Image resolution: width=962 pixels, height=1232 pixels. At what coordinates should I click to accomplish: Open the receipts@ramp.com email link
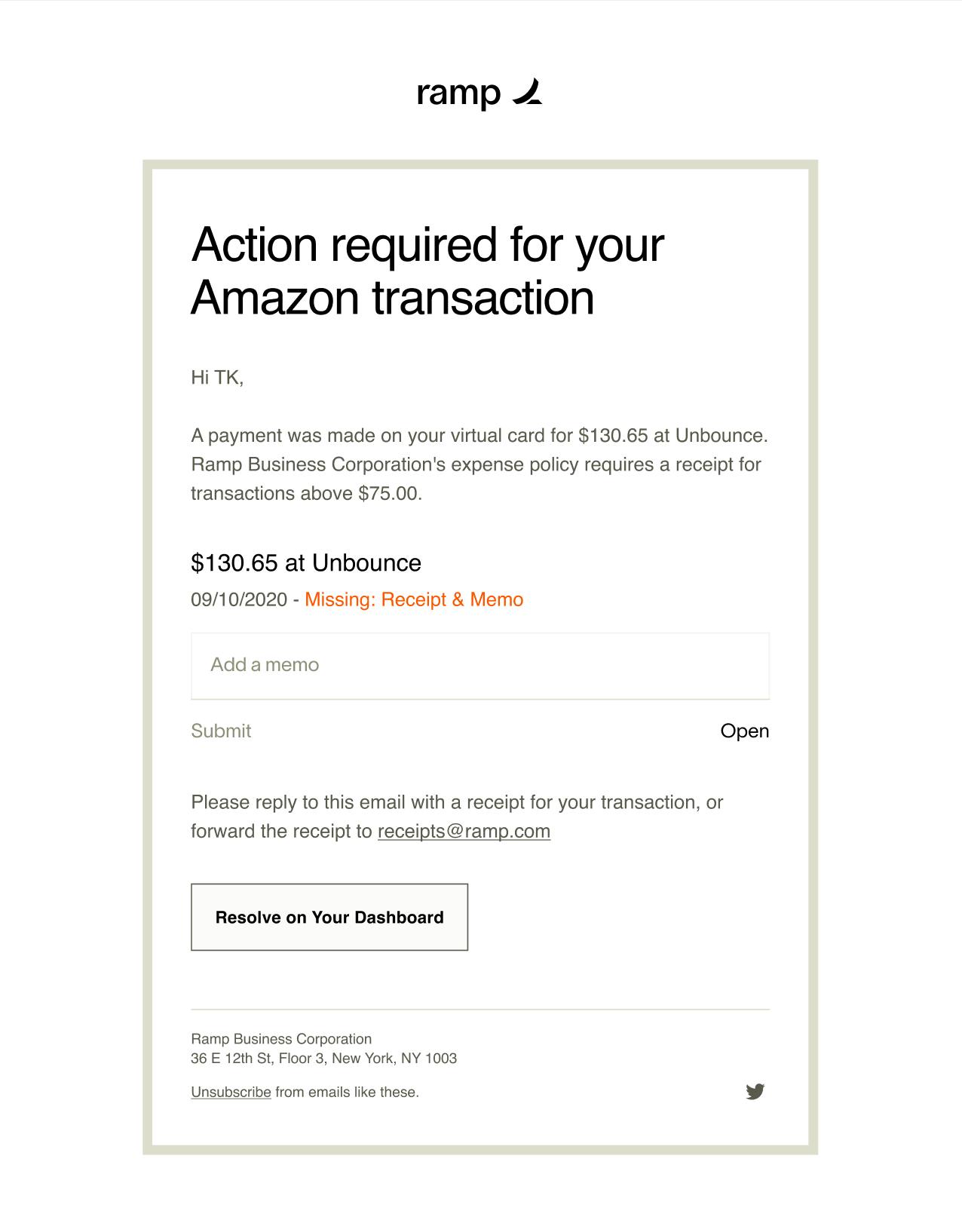[x=464, y=831]
